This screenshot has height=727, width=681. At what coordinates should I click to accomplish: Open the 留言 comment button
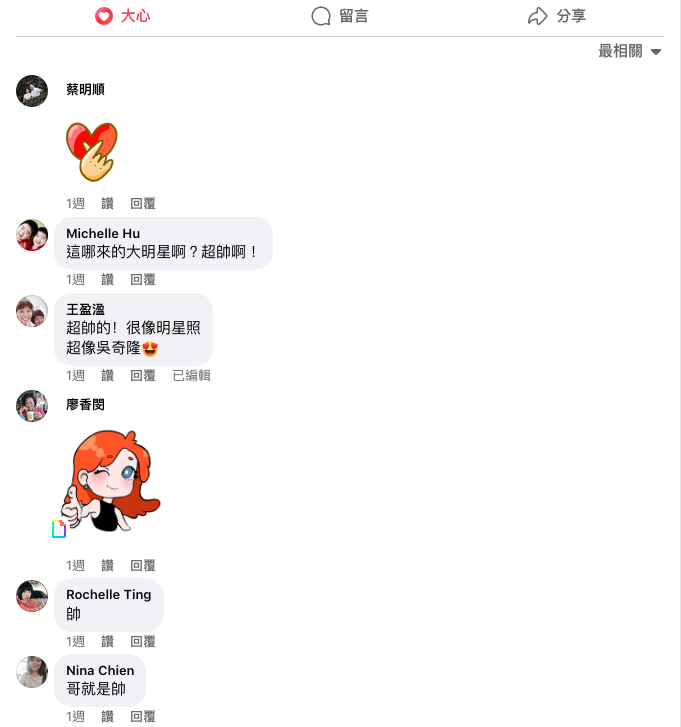click(x=340, y=16)
